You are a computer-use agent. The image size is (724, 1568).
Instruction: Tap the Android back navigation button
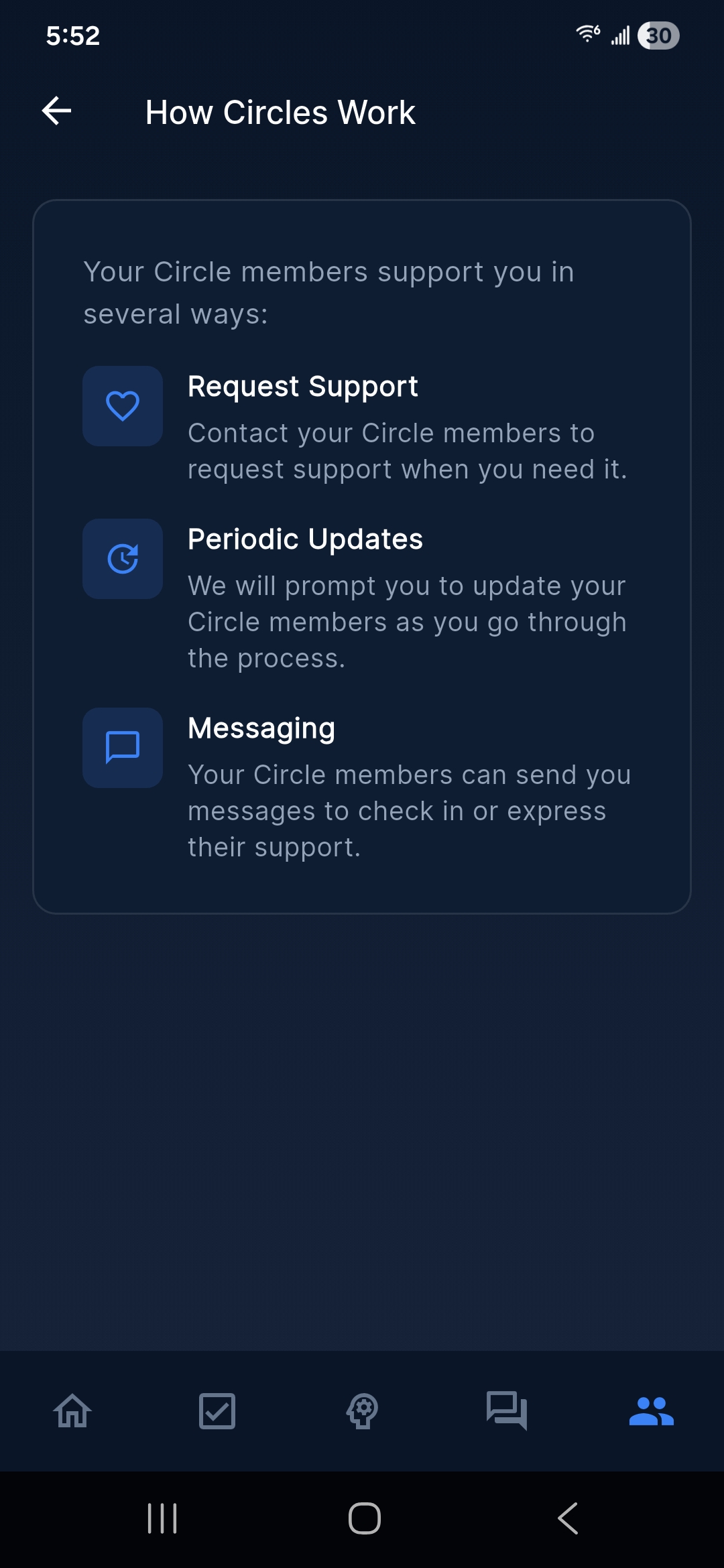[x=567, y=1519]
